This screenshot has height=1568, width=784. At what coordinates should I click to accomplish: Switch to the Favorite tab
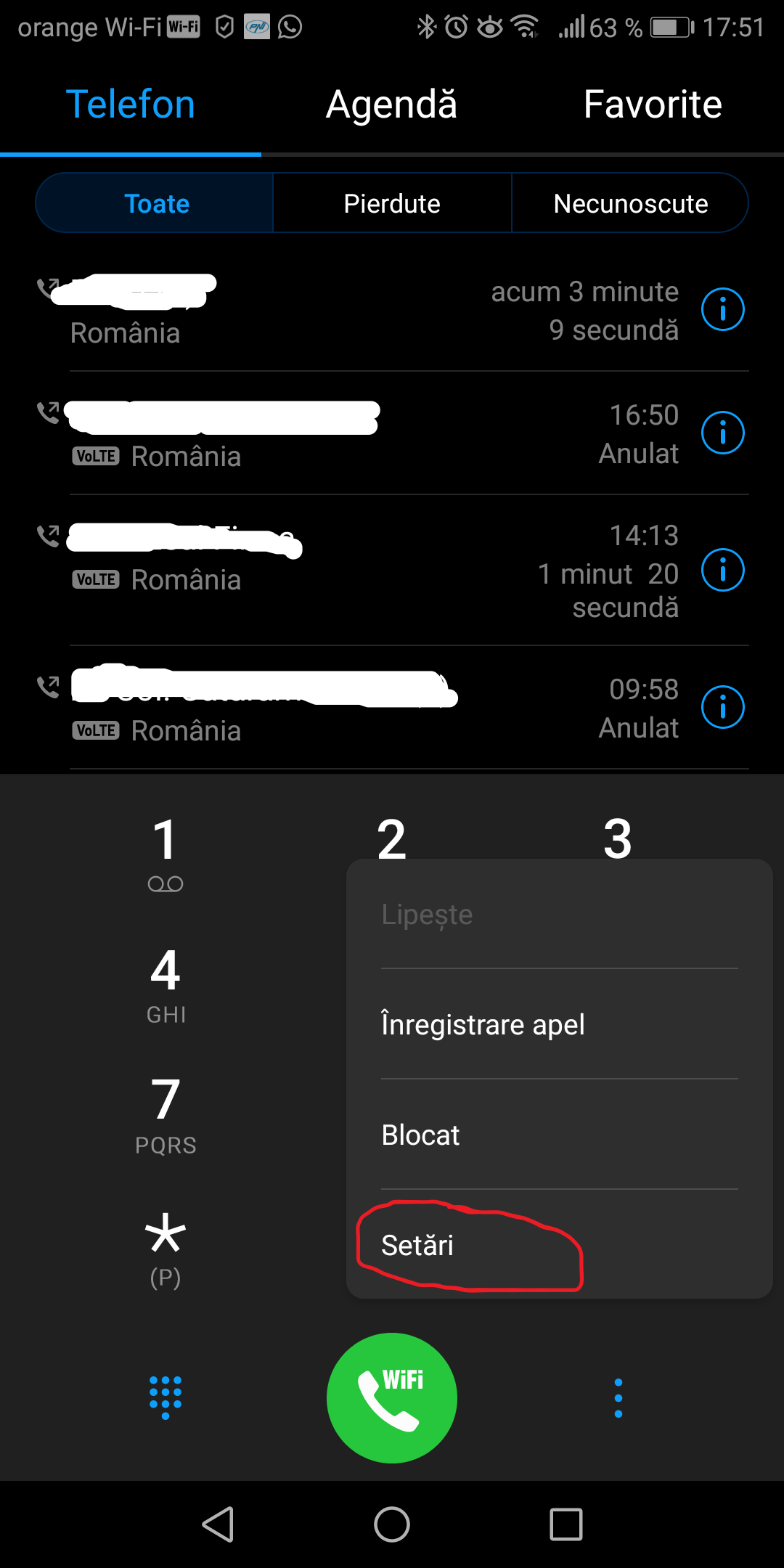point(653,105)
